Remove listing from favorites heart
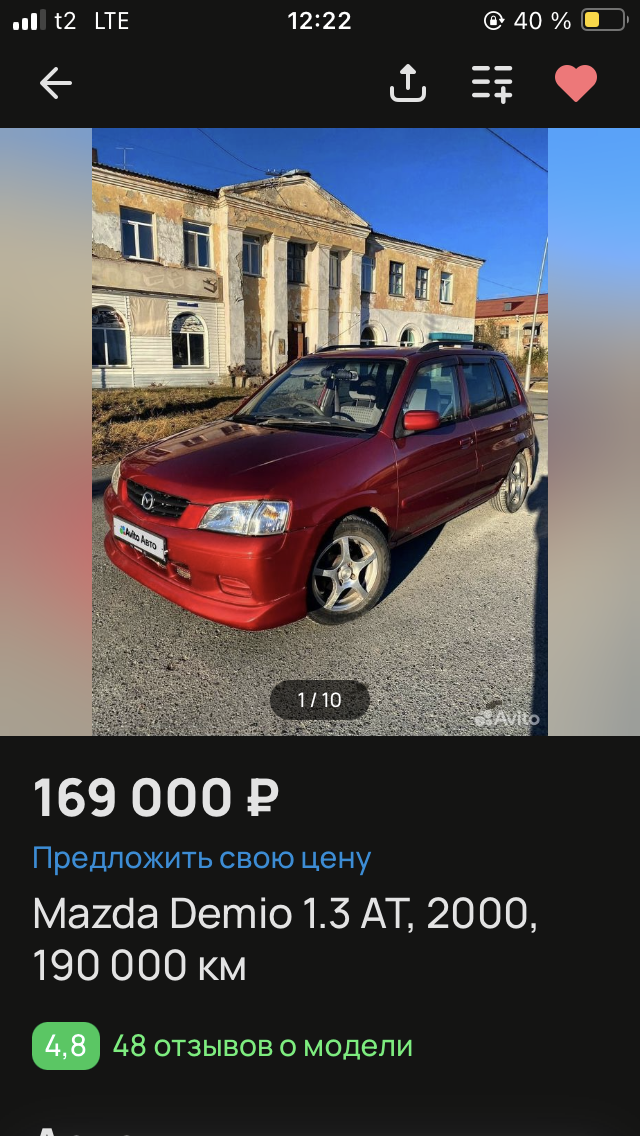Viewport: 640px width, 1136px height. (x=576, y=84)
